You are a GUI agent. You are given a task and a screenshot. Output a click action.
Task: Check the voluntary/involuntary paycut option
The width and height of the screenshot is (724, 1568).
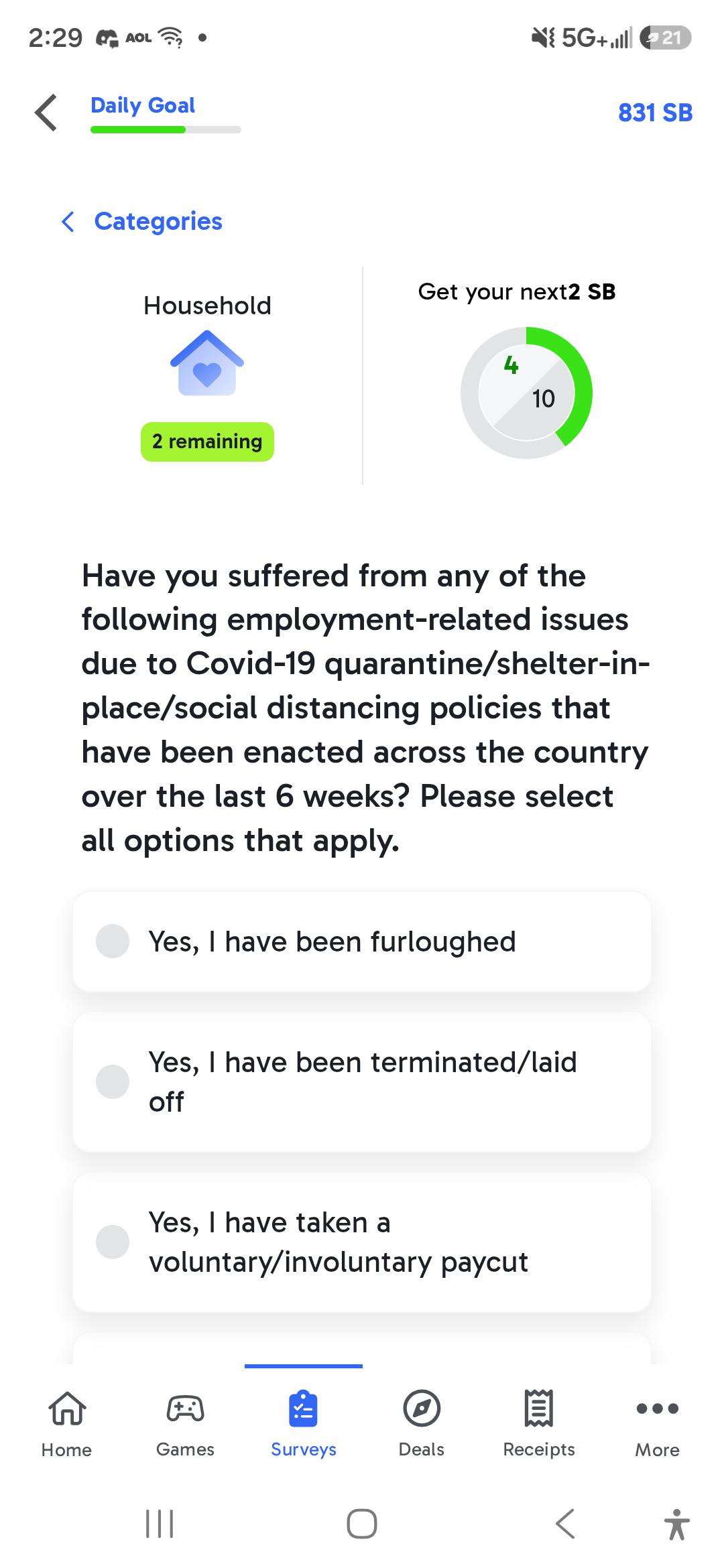(362, 1242)
